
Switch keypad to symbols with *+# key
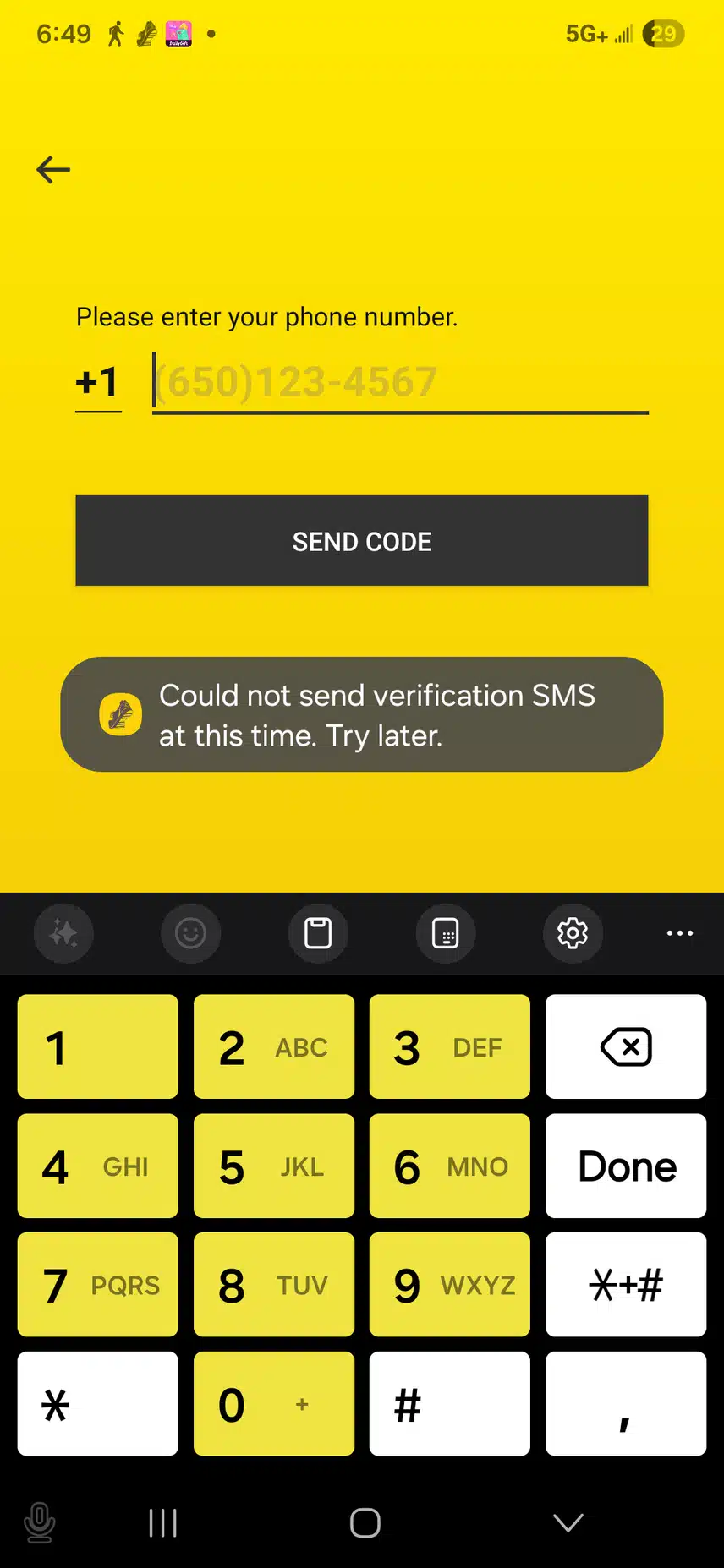pos(626,1285)
